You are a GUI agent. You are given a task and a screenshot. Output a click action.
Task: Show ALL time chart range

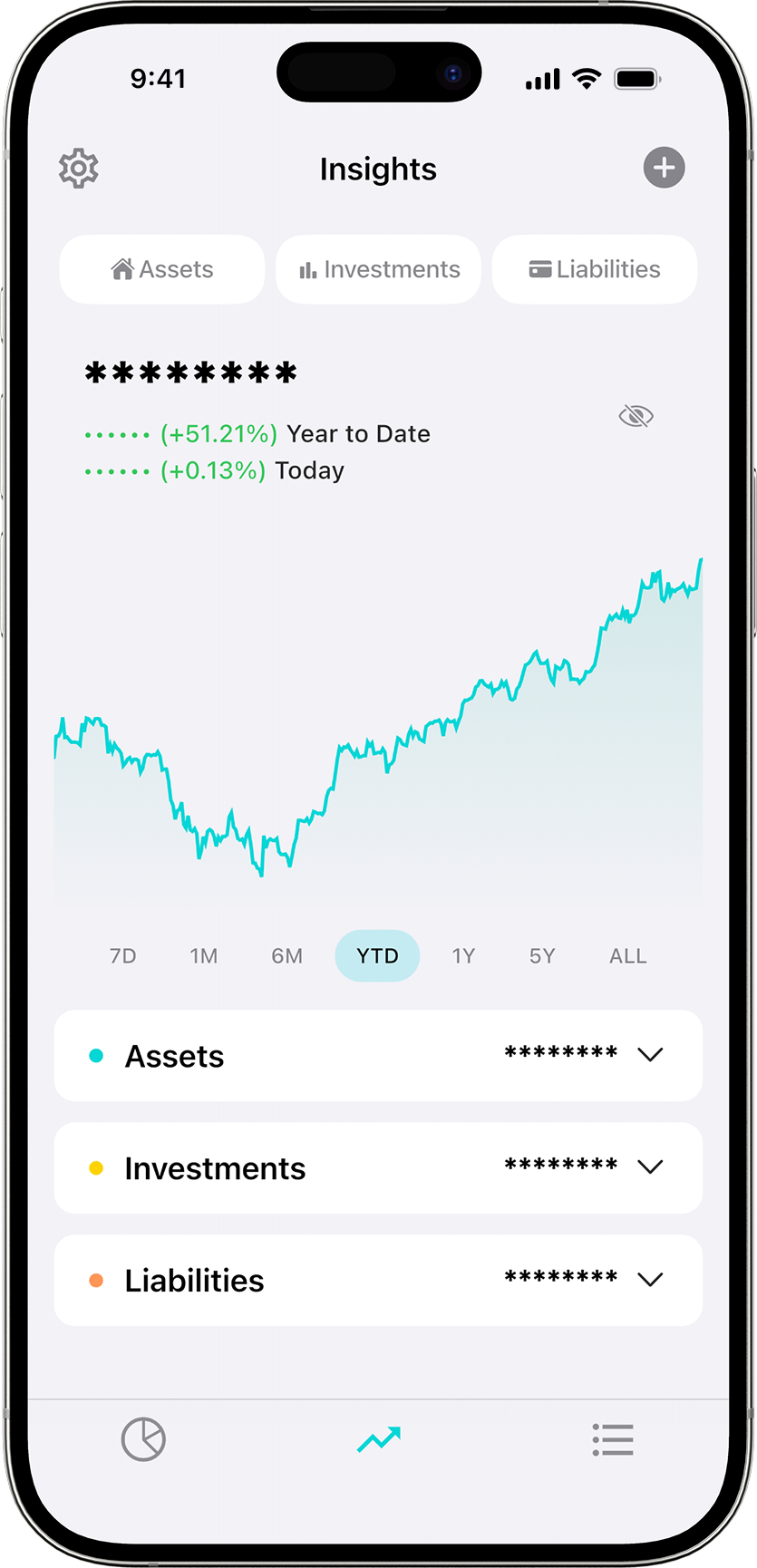click(627, 956)
